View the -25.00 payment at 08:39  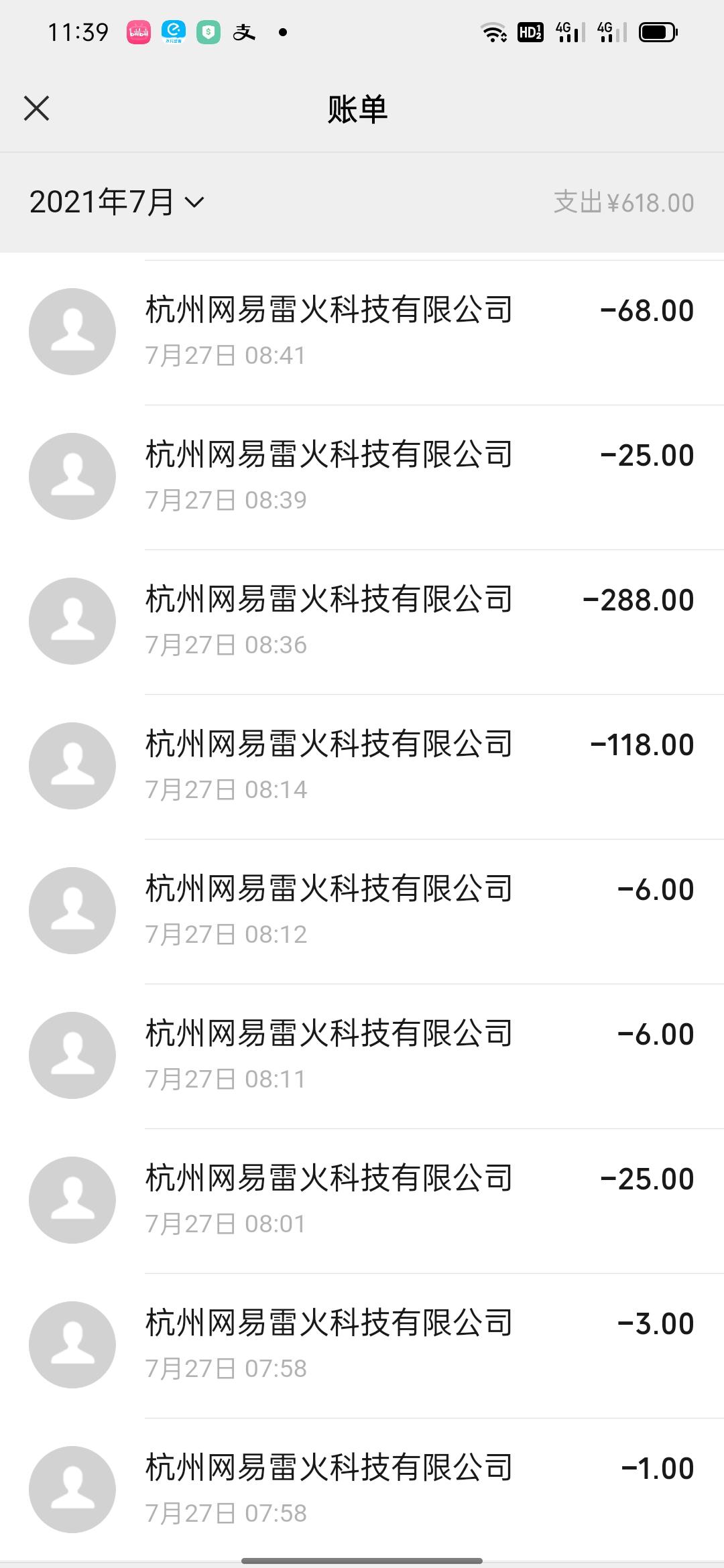click(x=362, y=476)
